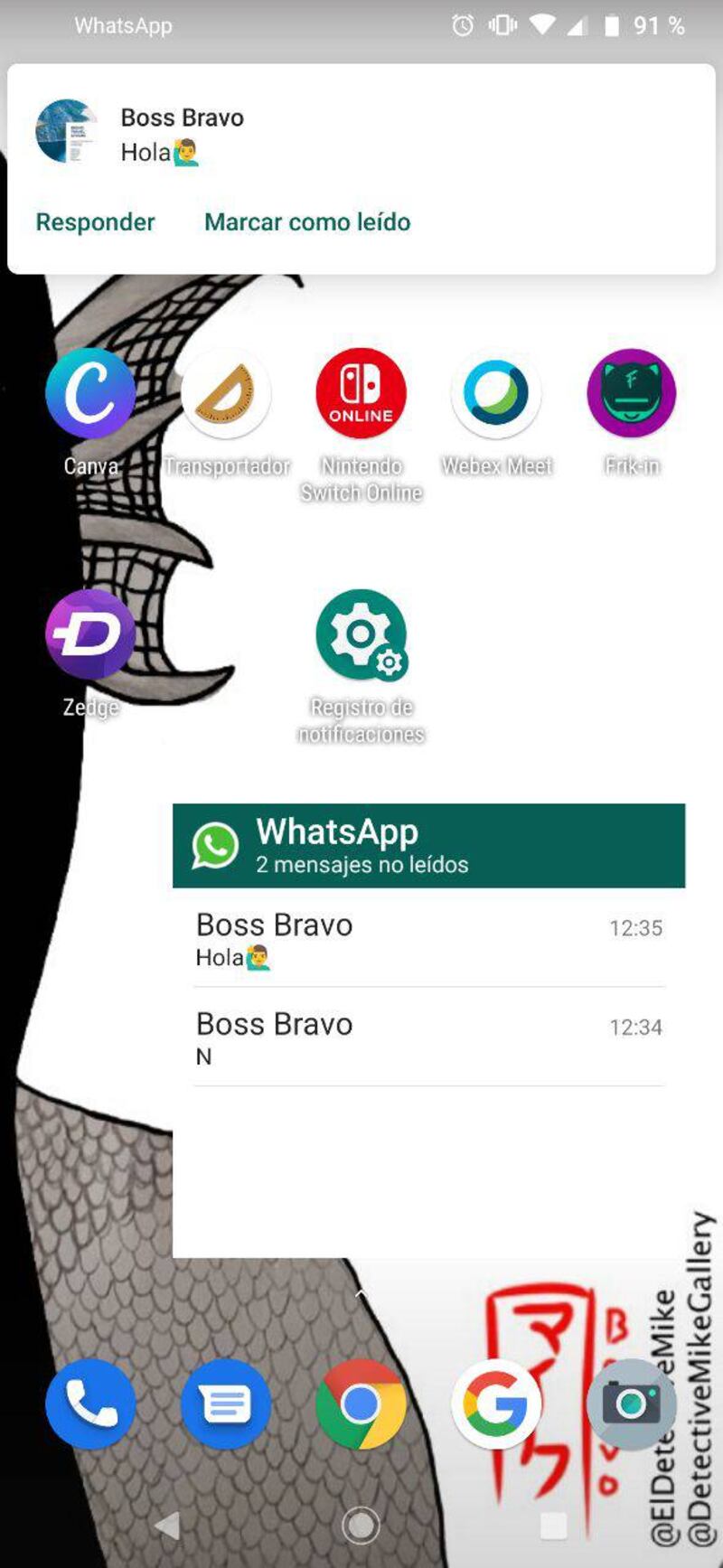Open the Camera app
Screen dimensions: 723x1568
(632, 1404)
